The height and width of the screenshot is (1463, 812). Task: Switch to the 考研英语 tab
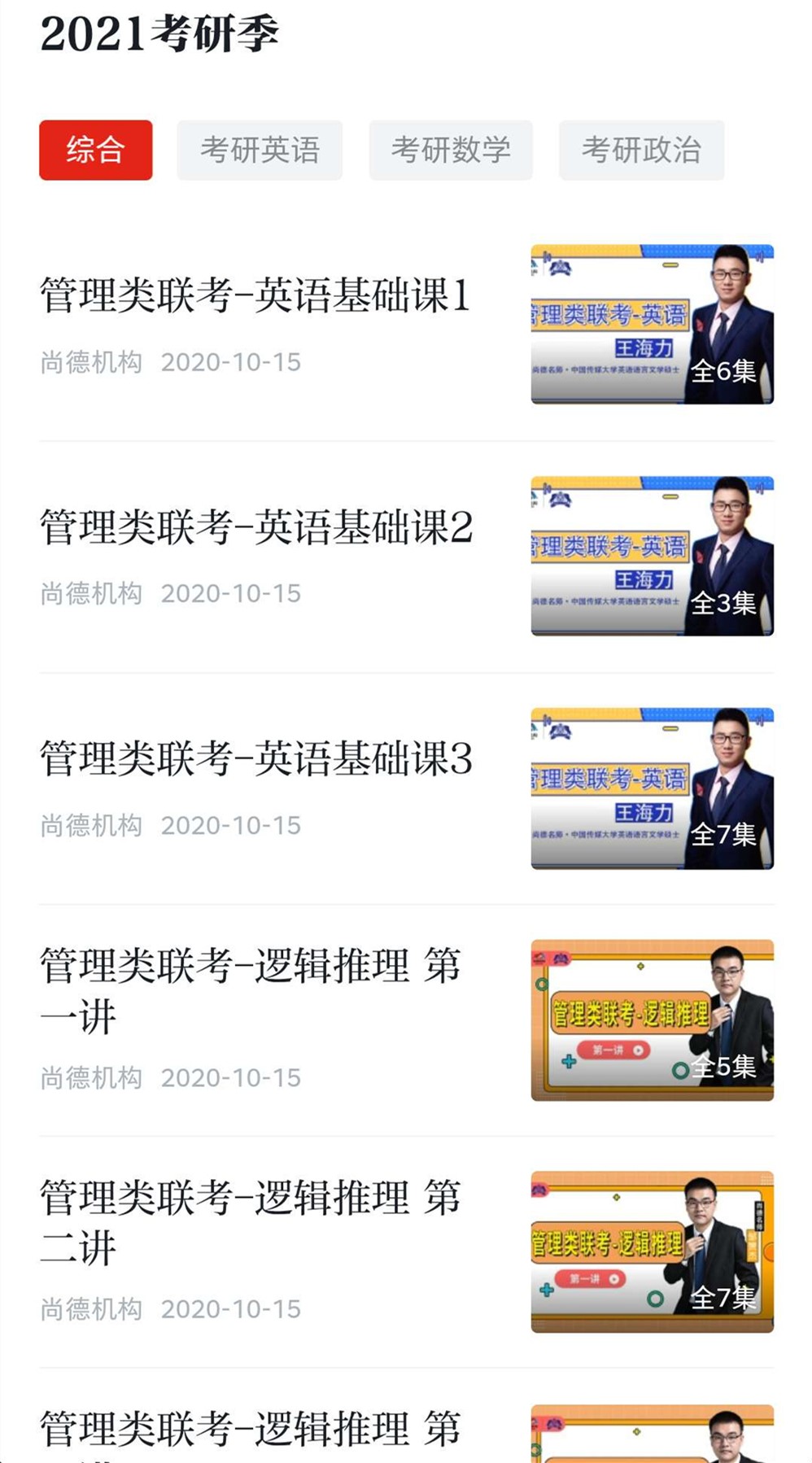pyautogui.click(x=260, y=150)
